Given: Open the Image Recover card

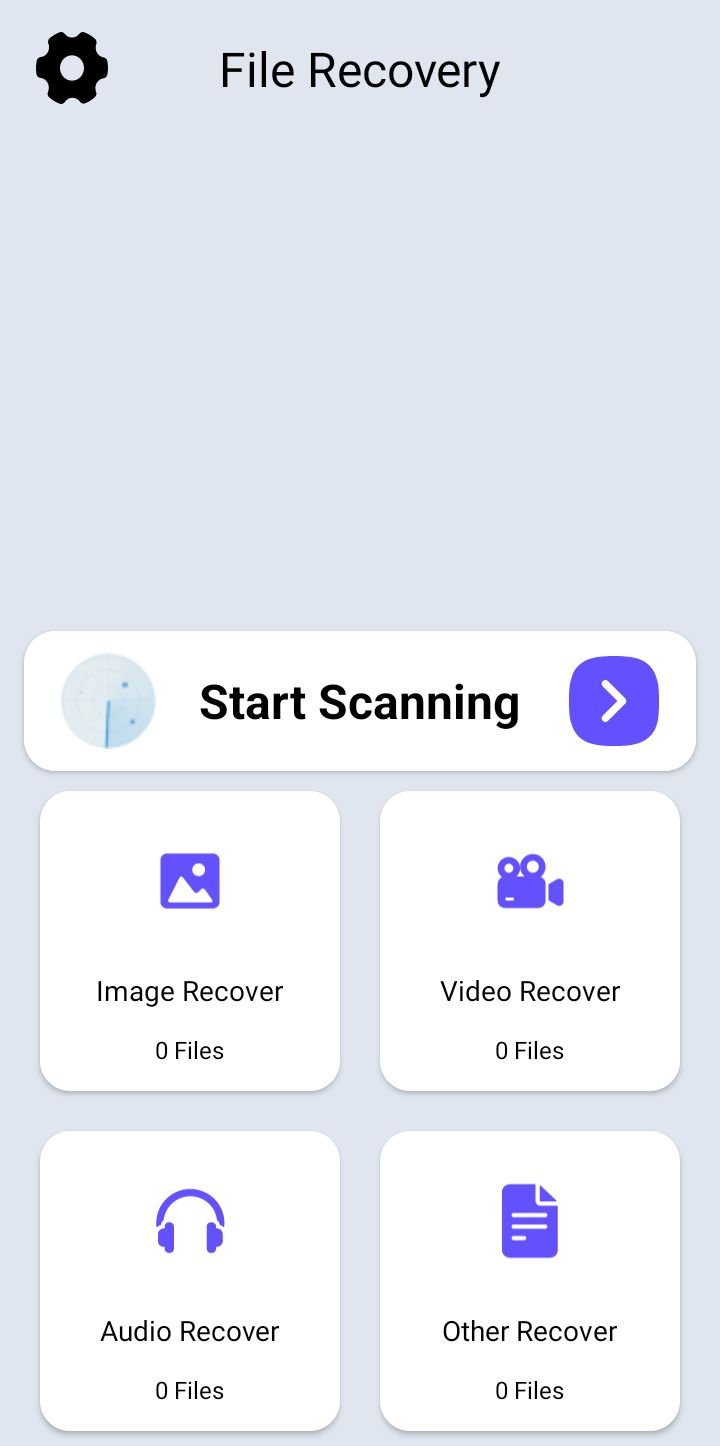Looking at the screenshot, I should 190,941.
